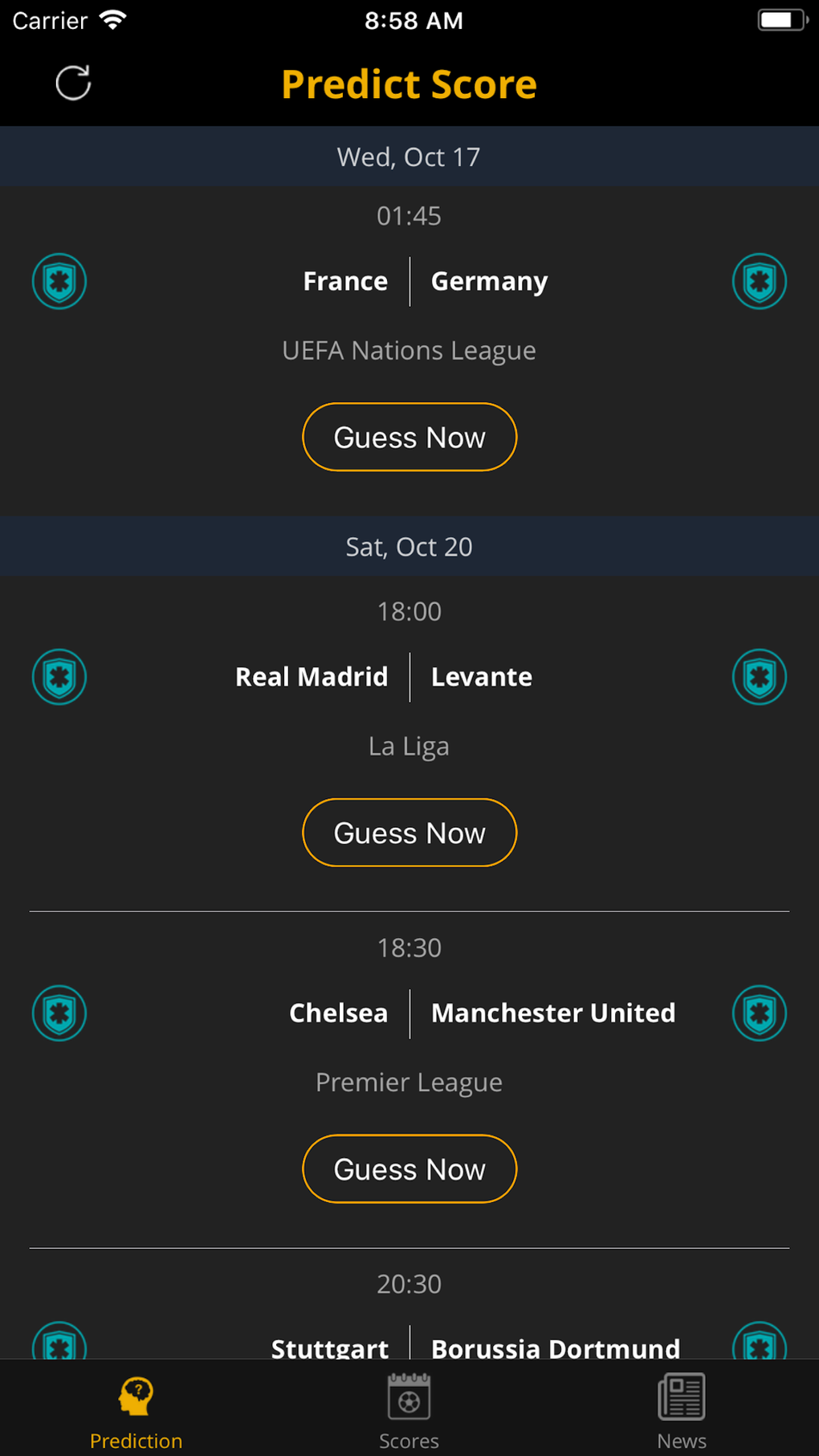Select the Sat, Oct 20 date header
Image resolution: width=819 pixels, height=1456 pixels.
click(x=409, y=546)
